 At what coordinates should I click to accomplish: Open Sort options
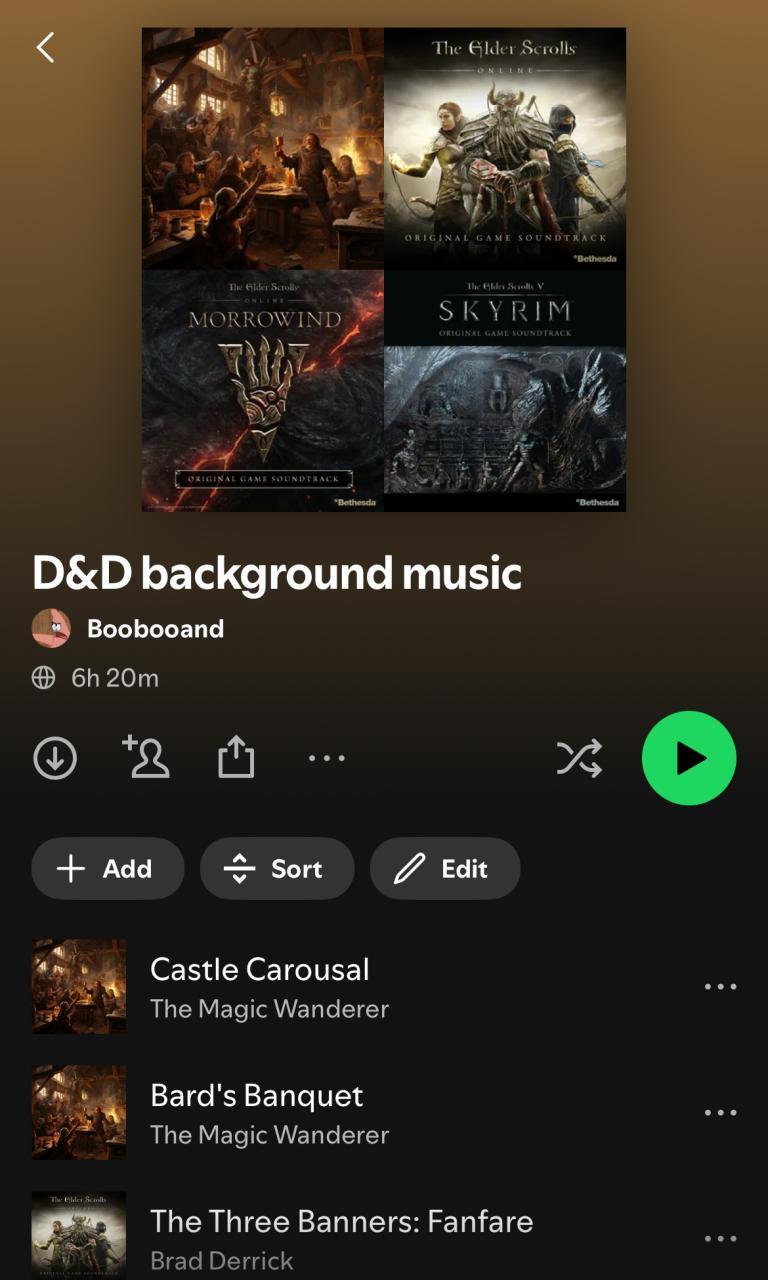277,868
